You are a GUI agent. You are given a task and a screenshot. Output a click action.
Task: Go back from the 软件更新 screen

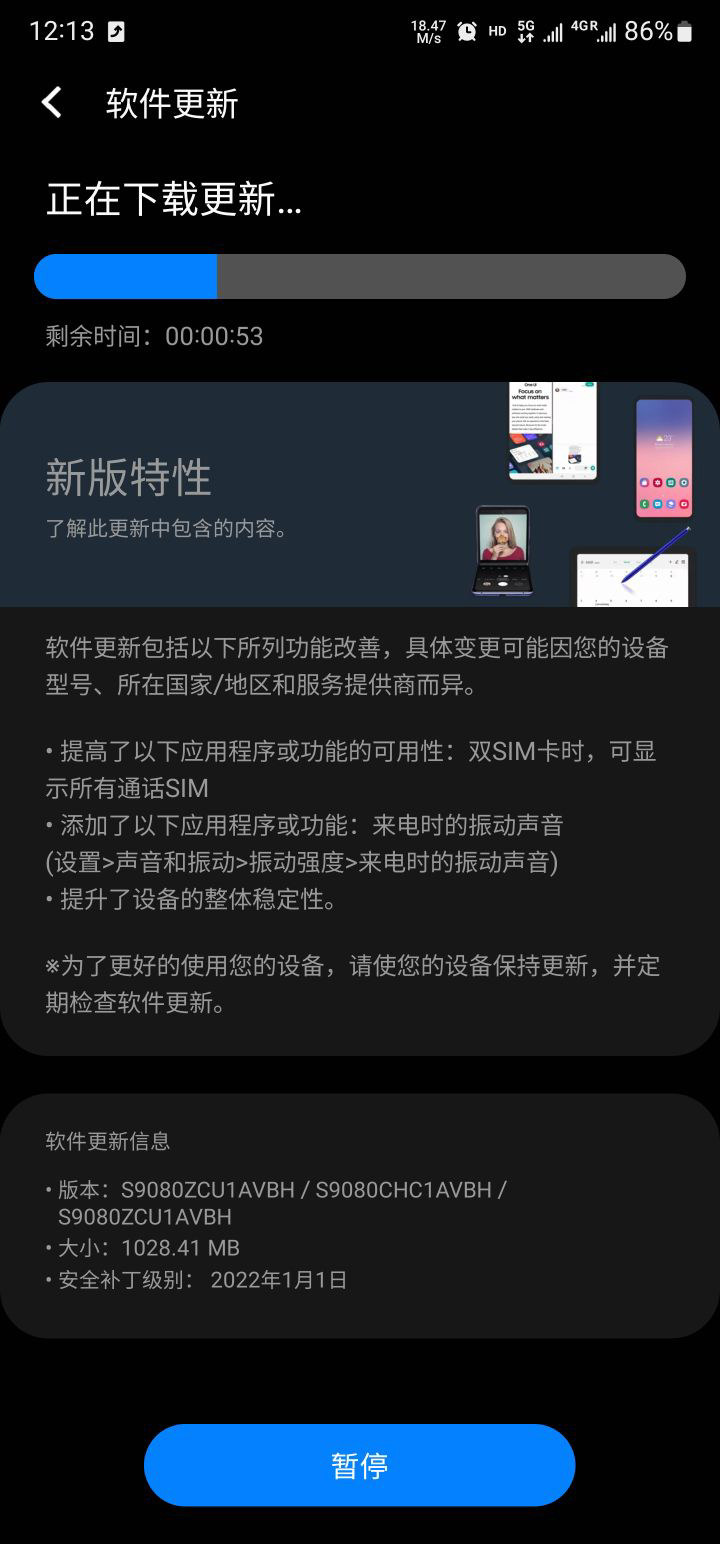(x=52, y=103)
